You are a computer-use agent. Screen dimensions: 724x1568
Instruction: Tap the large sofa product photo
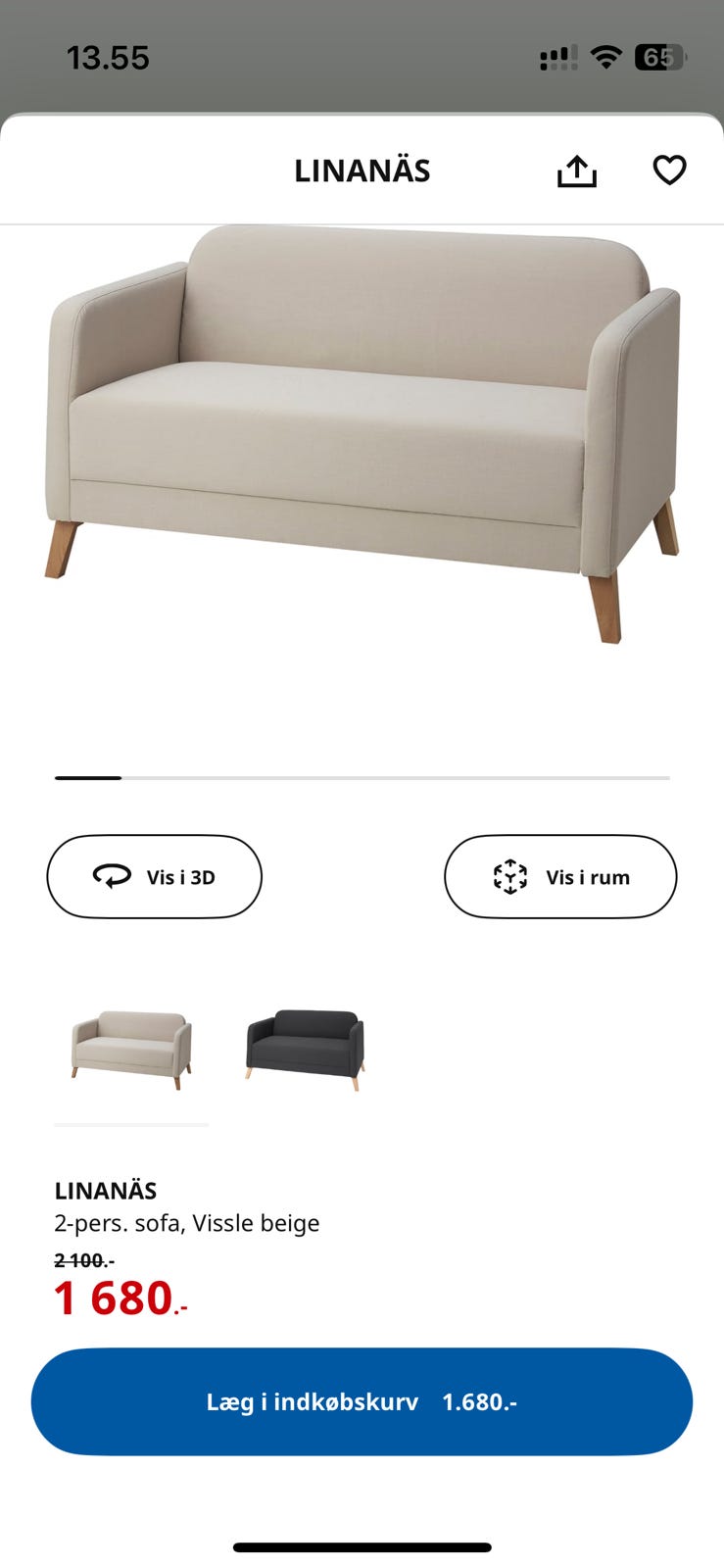coord(362,441)
